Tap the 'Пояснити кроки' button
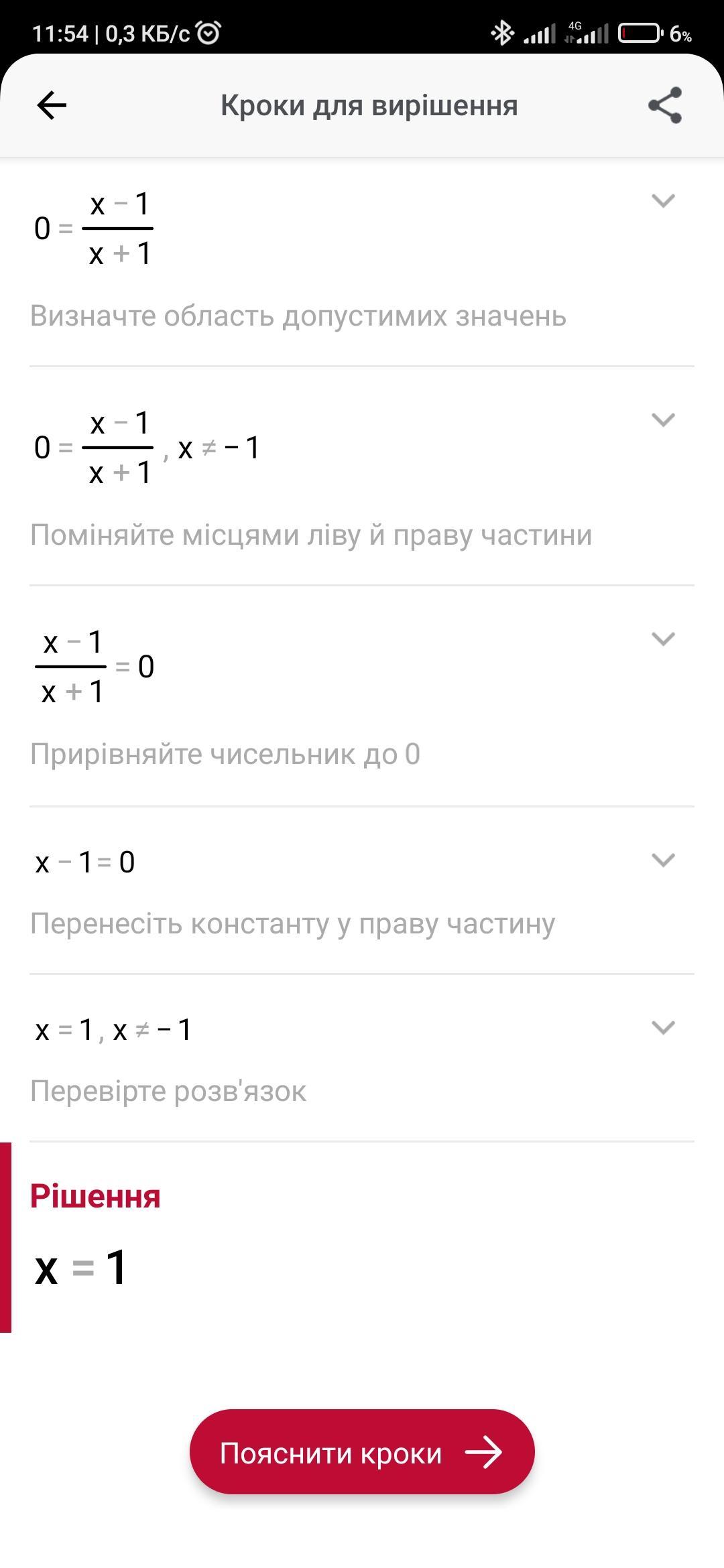724x1568 pixels. 362,1453
